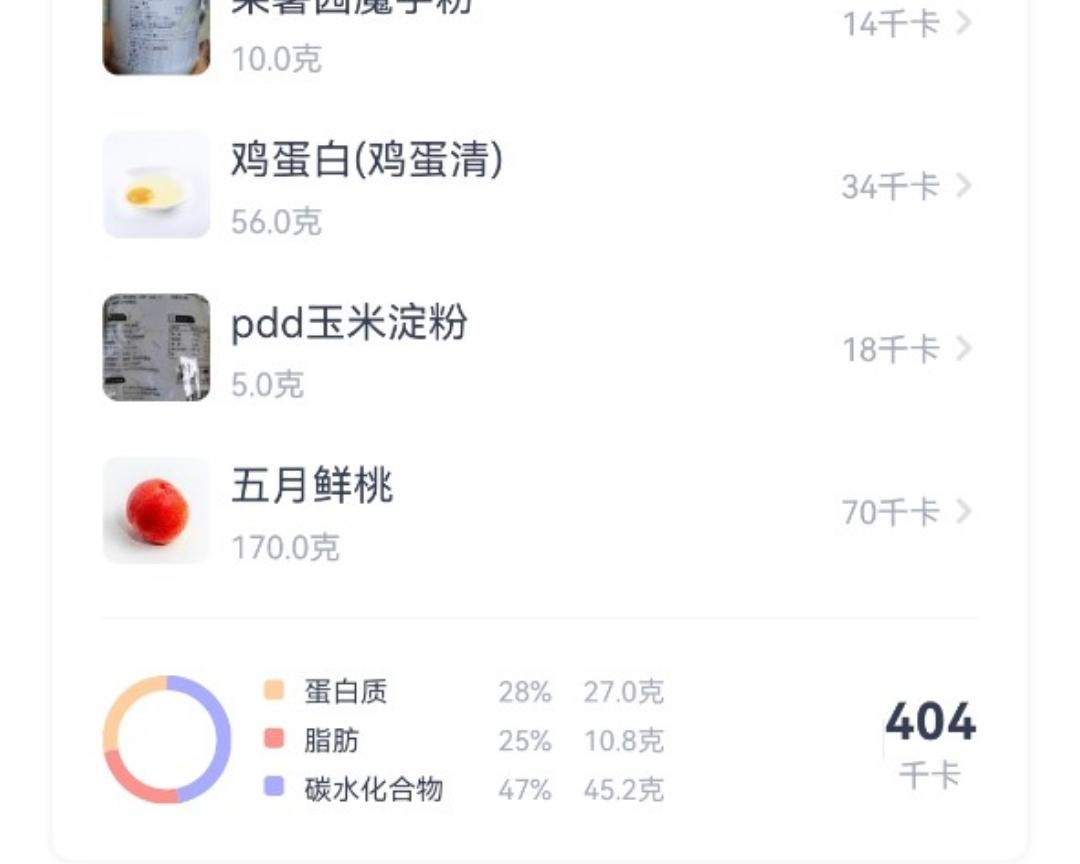Open the 10.0克 魔芋粉 entry with 14千卡
1080x864 pixels.
tap(538, 28)
